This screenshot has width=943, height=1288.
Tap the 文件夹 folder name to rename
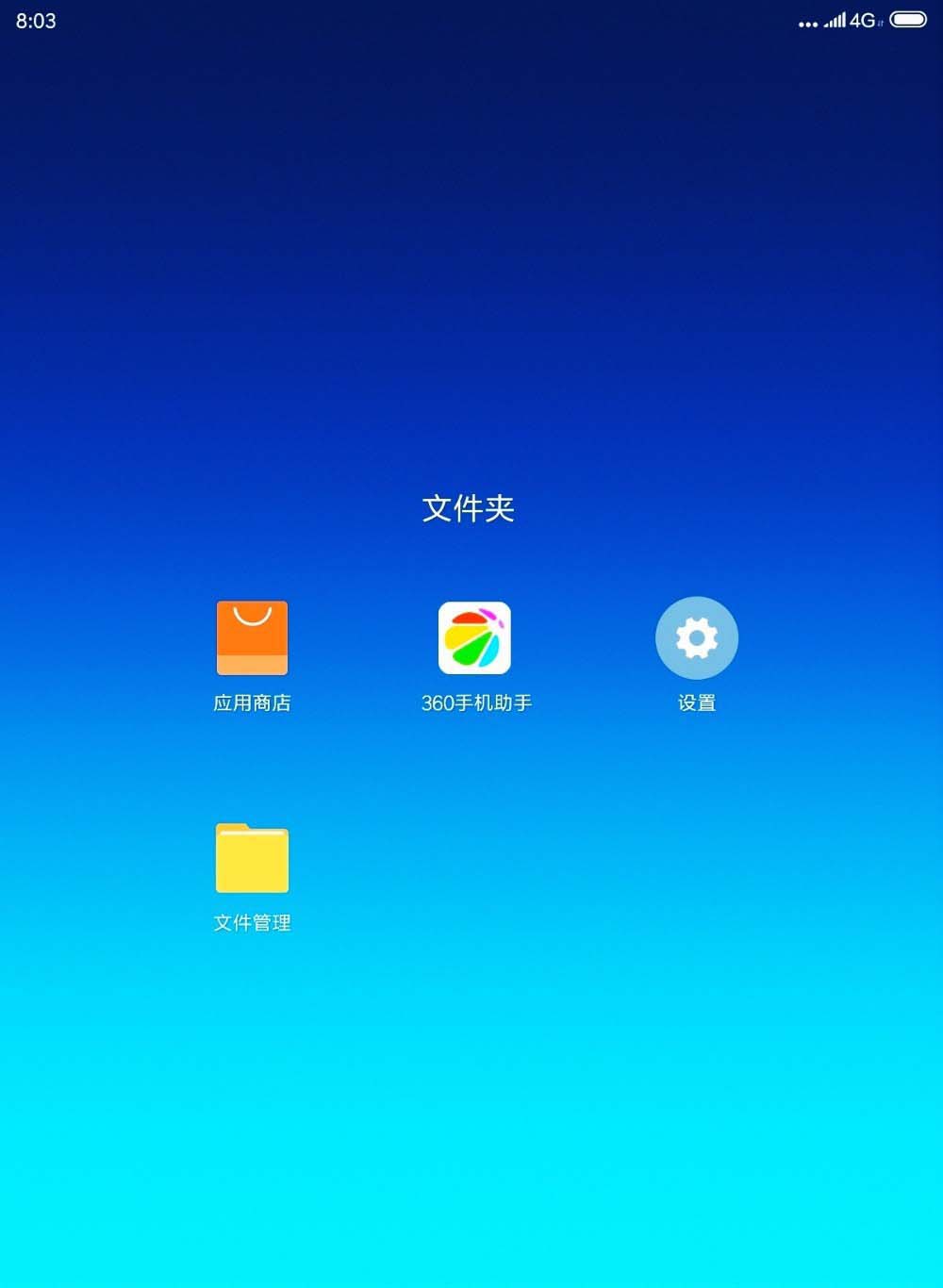tap(469, 509)
